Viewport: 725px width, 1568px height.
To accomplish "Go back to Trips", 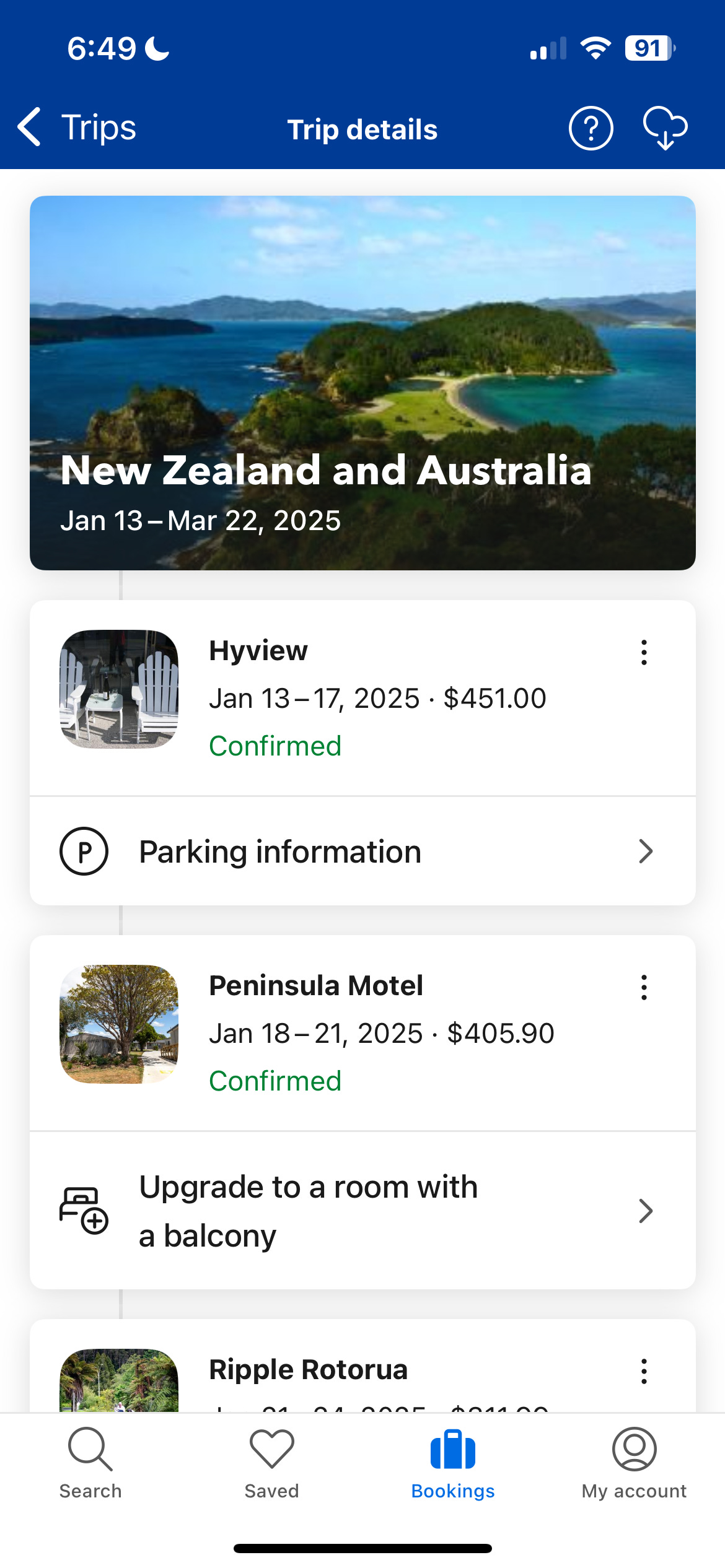I will click(77, 128).
